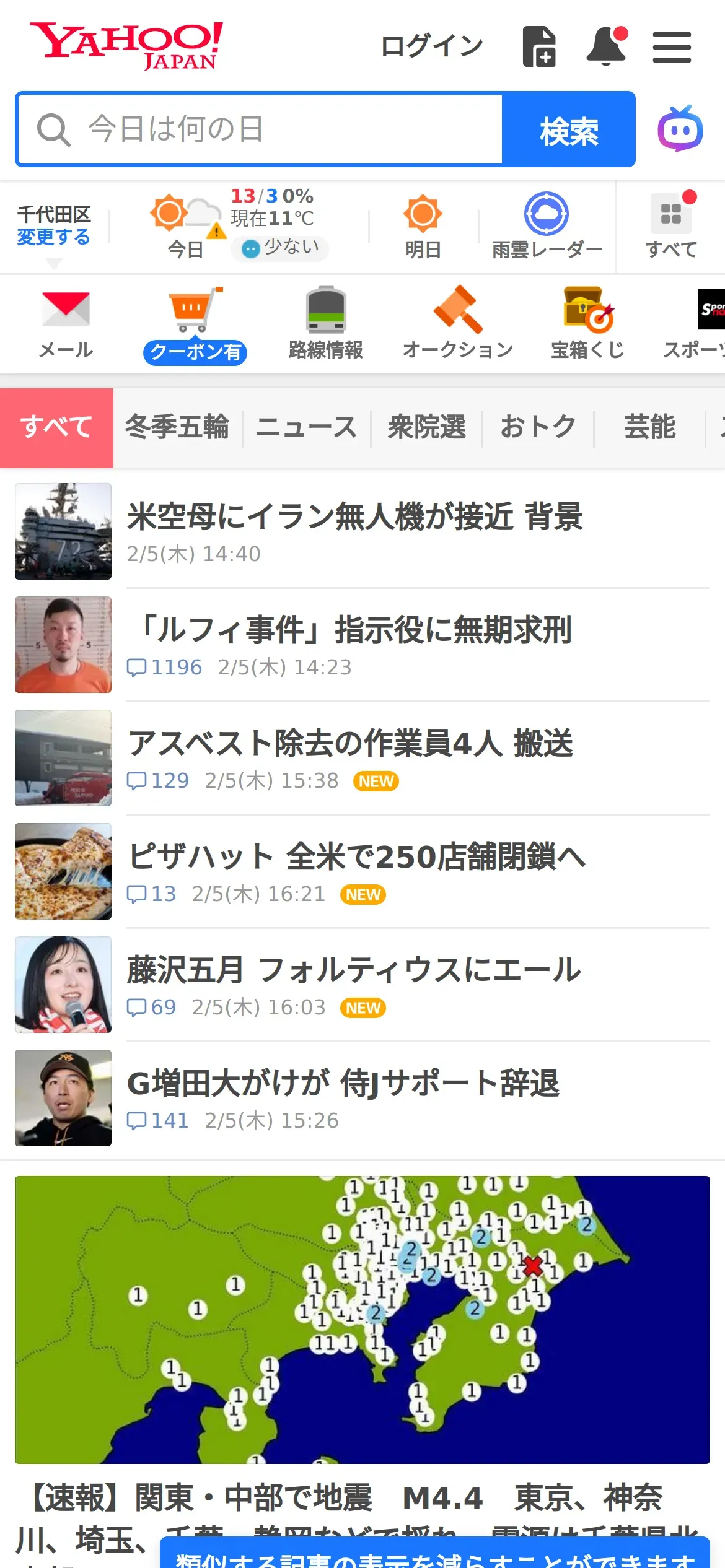Screen dimensions: 725x1568
Task: Tap the ログイン login link
Action: (x=431, y=46)
